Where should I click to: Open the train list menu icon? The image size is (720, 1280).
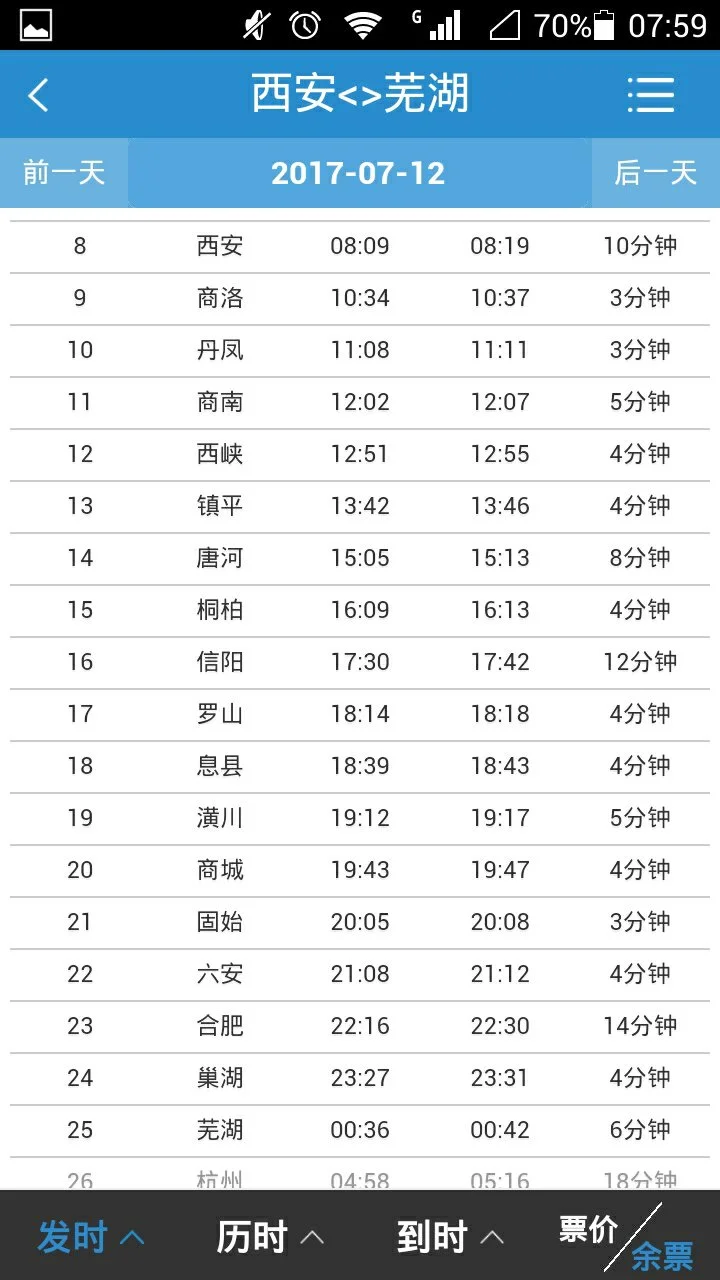(x=651, y=94)
